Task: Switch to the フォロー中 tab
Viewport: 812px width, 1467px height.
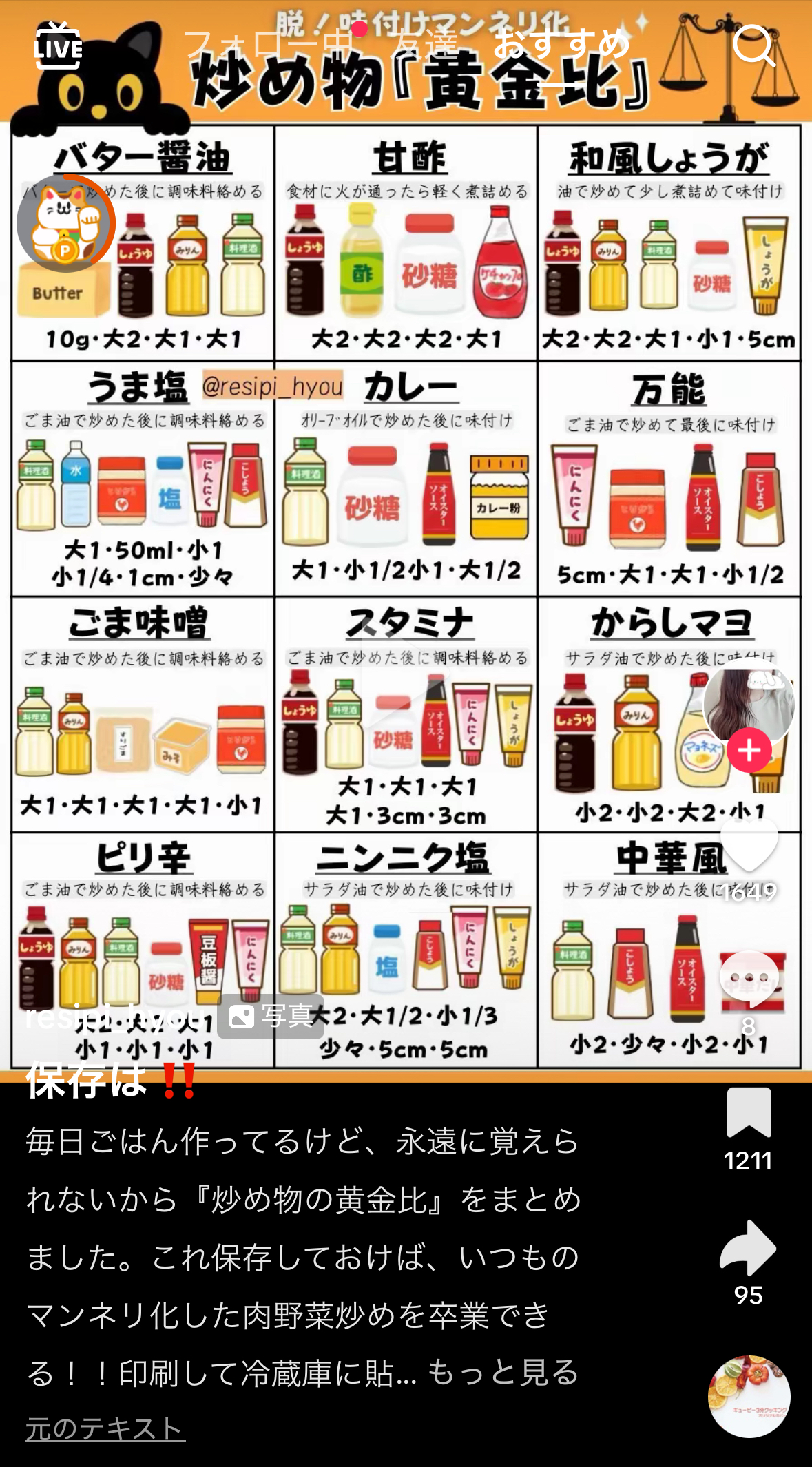Action: pos(268,44)
